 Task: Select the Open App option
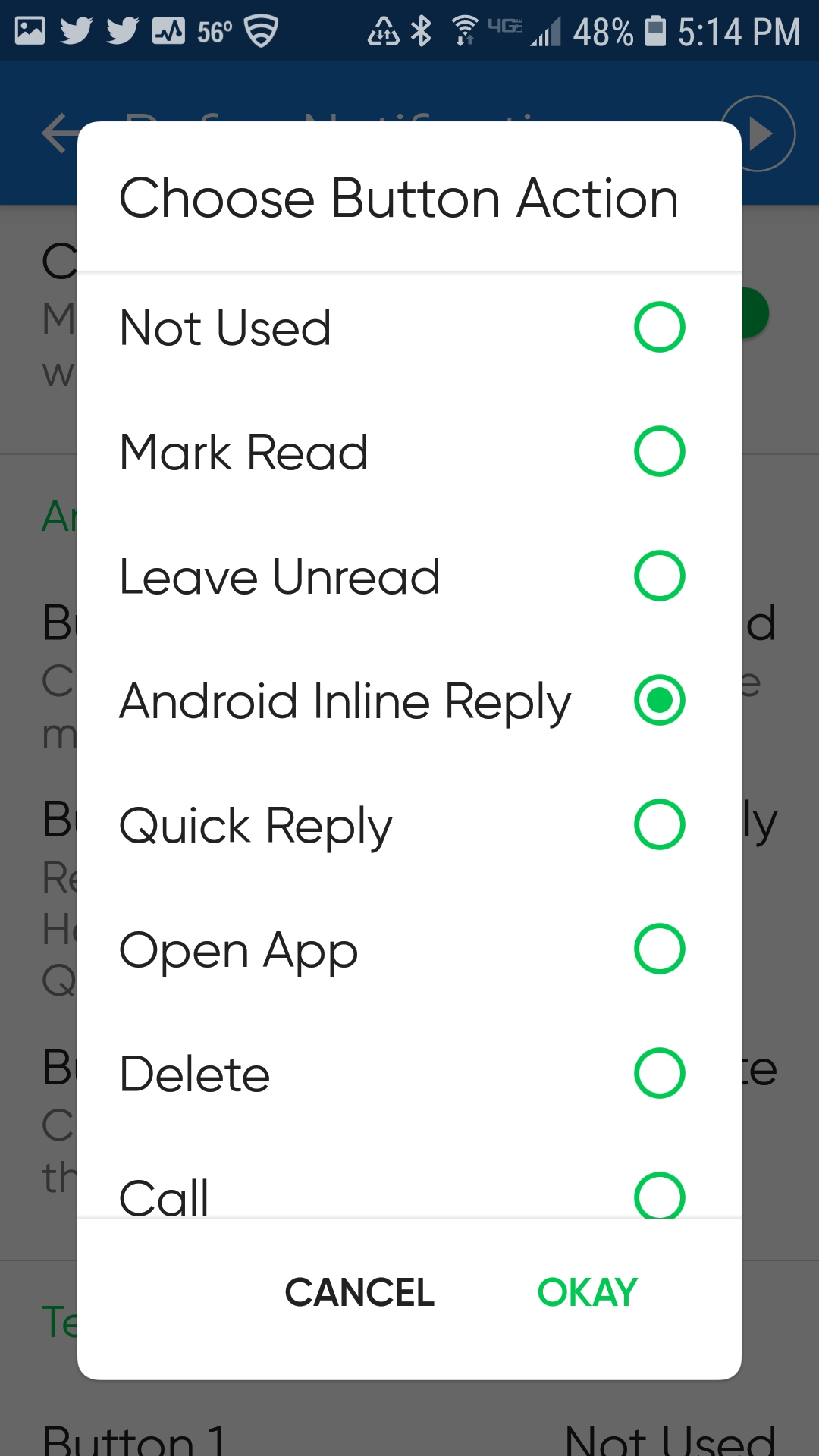(658, 949)
